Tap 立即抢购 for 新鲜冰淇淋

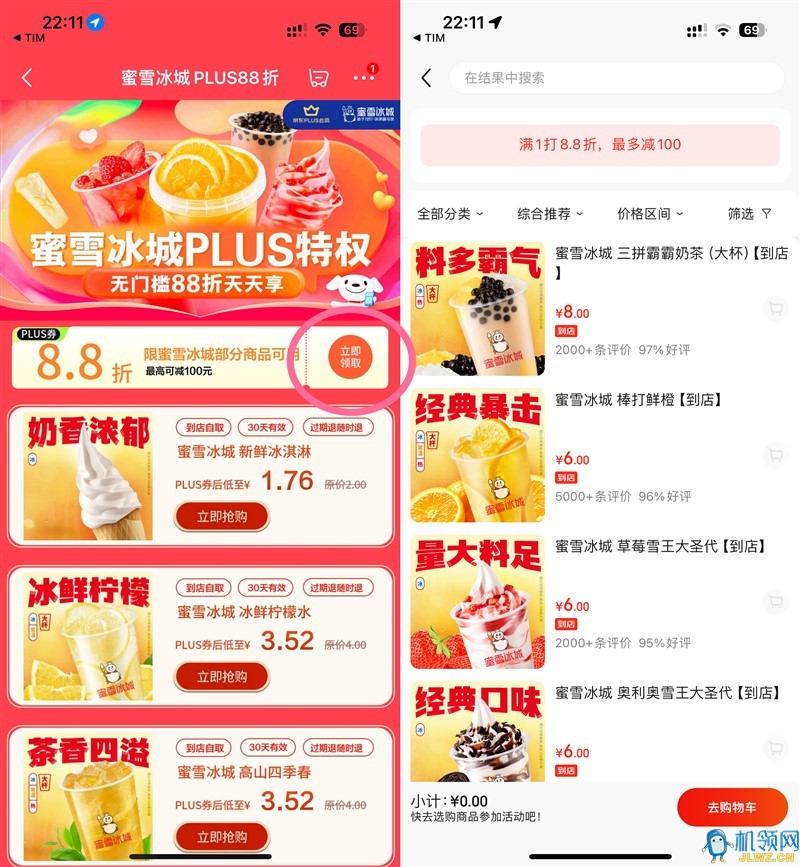[221, 517]
